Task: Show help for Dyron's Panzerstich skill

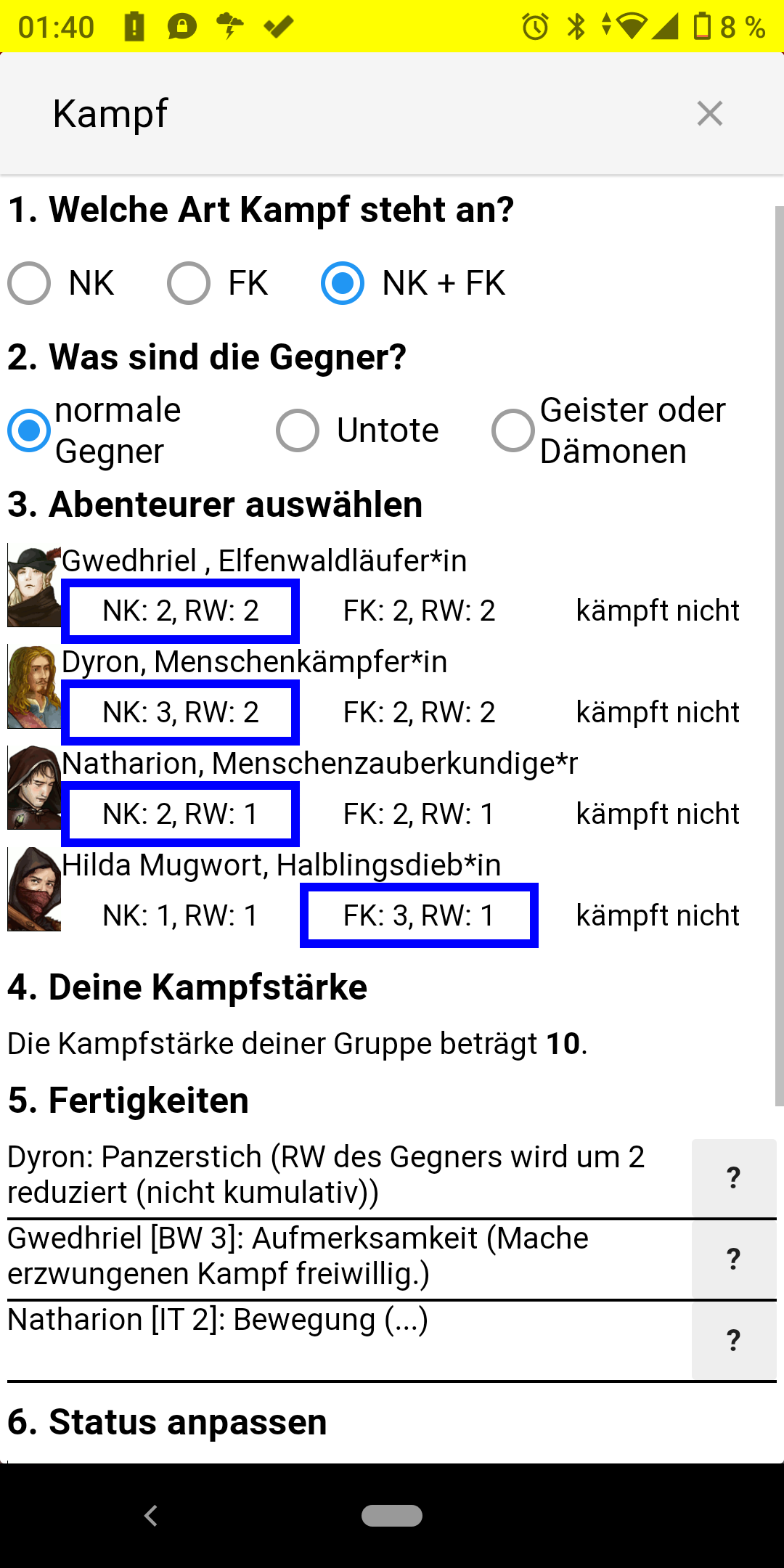Action: (x=733, y=1177)
